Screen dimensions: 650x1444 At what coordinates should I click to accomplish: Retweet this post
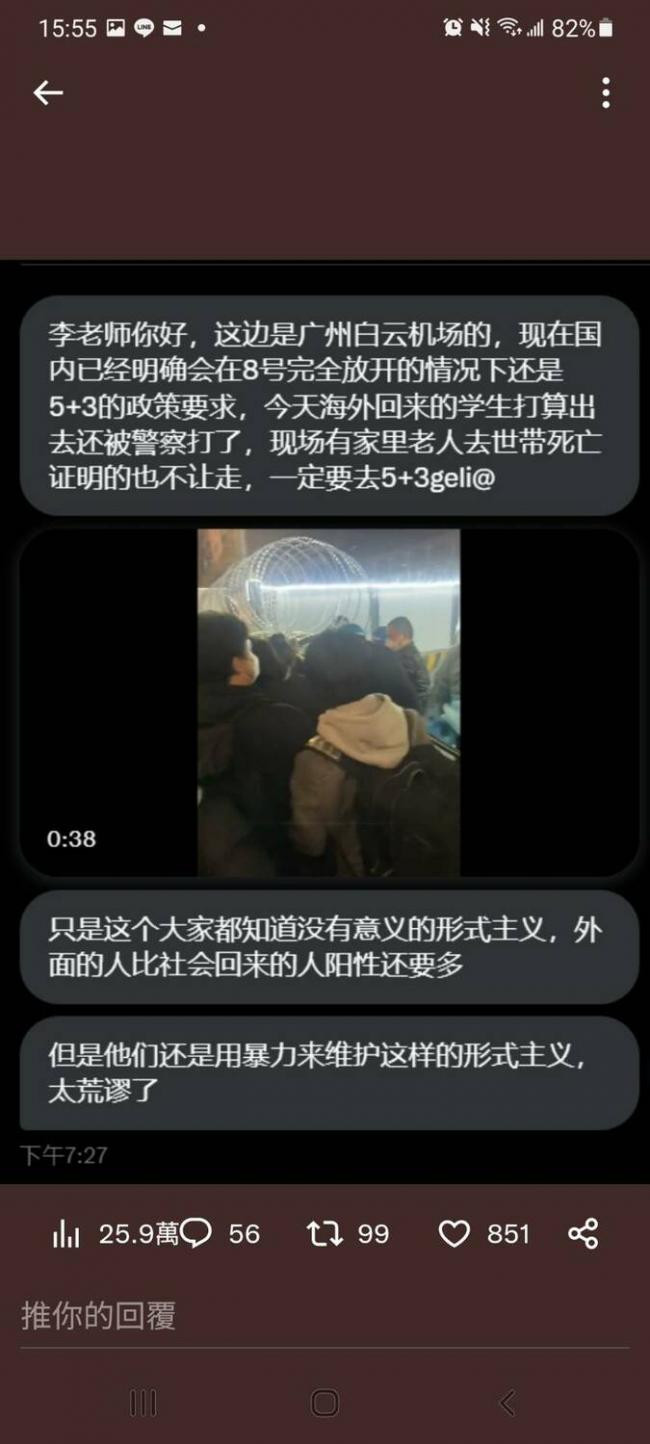tap(324, 1234)
